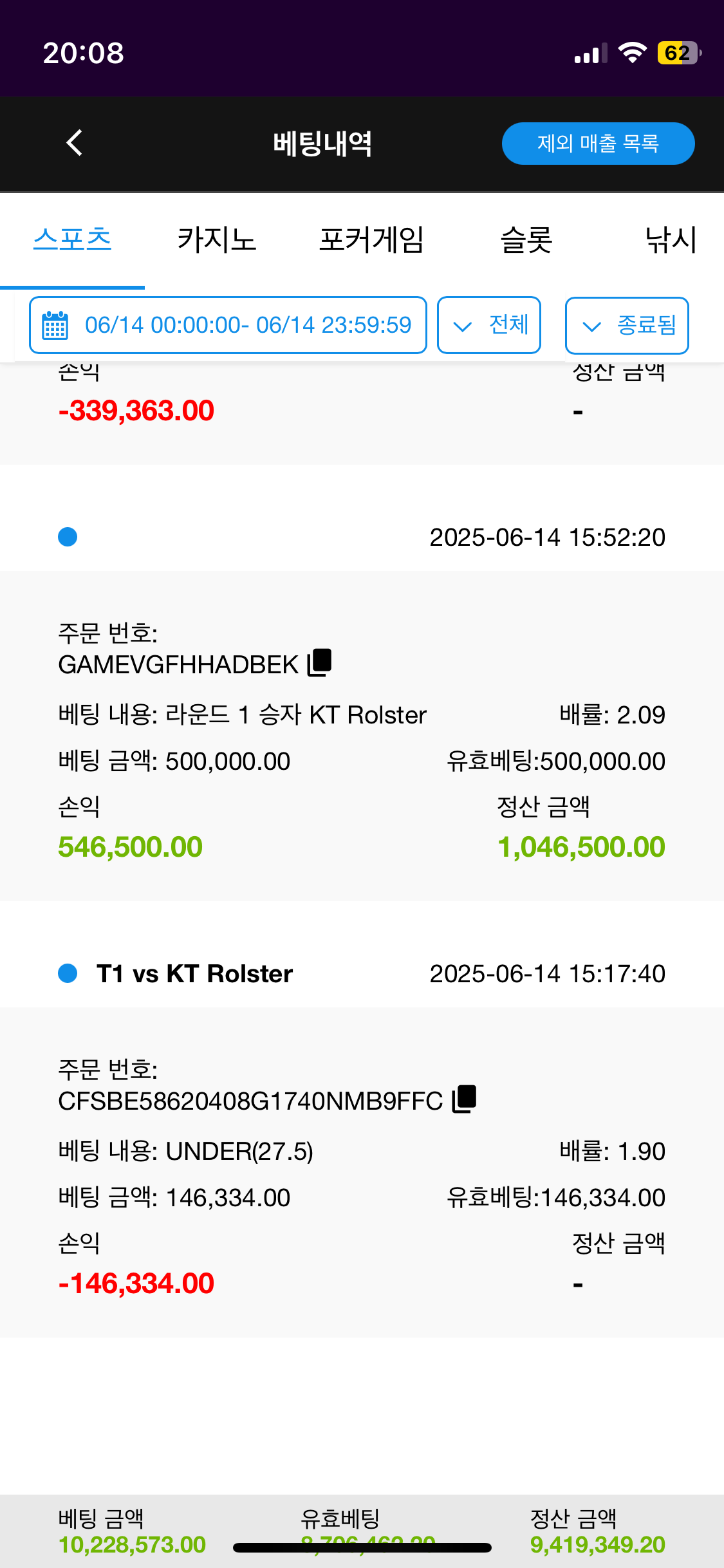
Task: Copy order number GAMEVGFHHADBEK
Action: [320, 662]
